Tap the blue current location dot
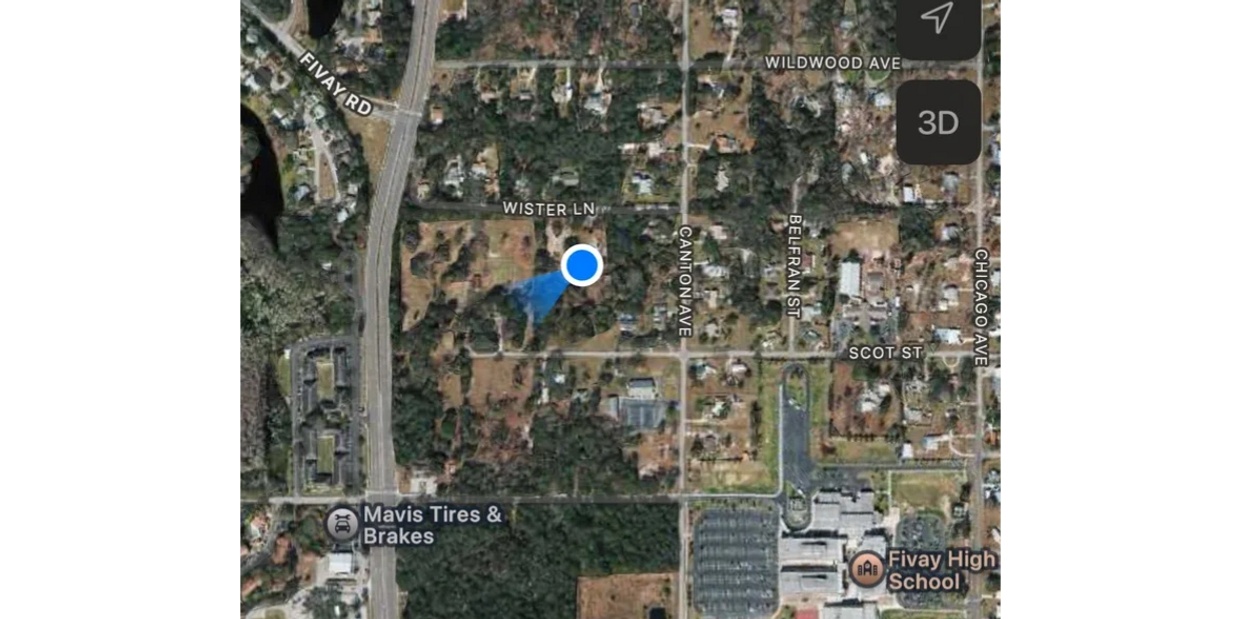 click(581, 266)
